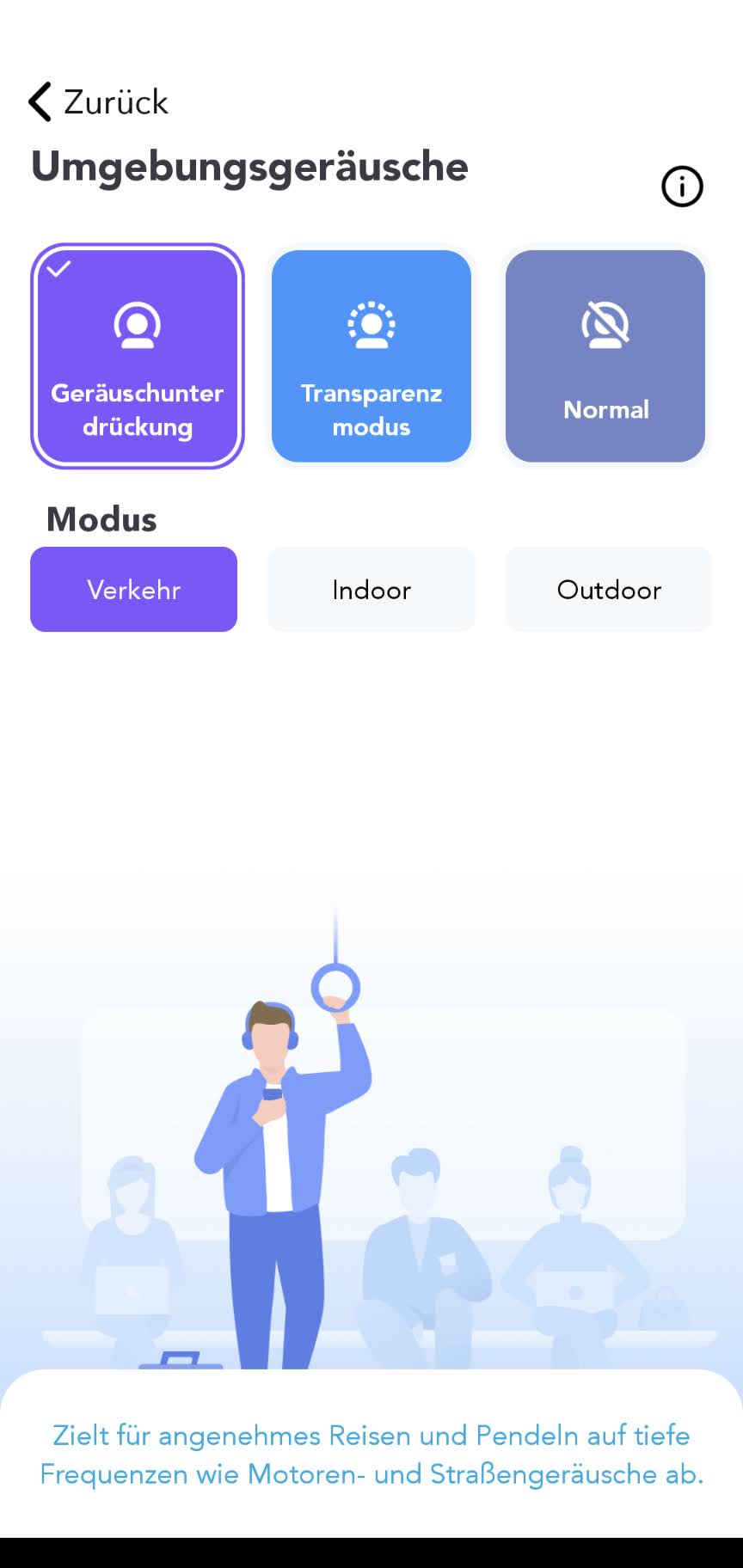743x1568 pixels.
Task: Switch to Transparenzmodus
Action: pos(371,356)
